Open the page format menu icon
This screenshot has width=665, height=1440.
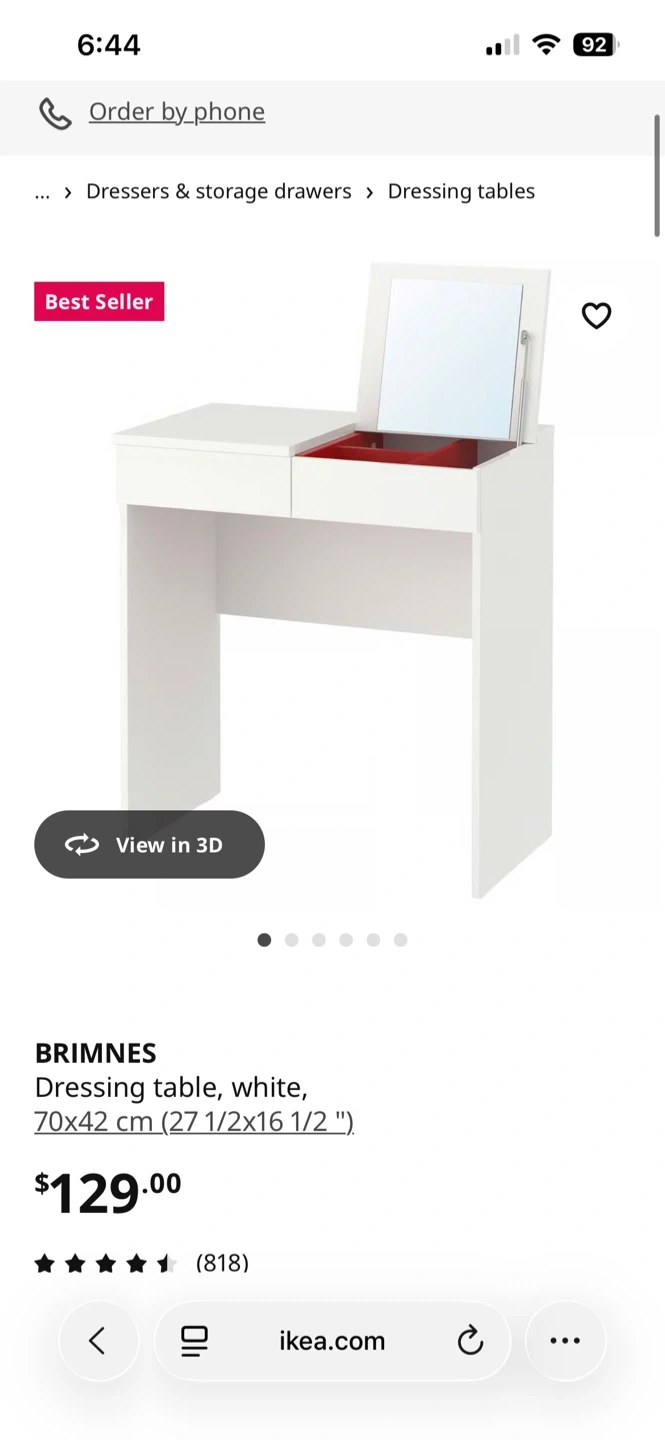click(x=194, y=1341)
